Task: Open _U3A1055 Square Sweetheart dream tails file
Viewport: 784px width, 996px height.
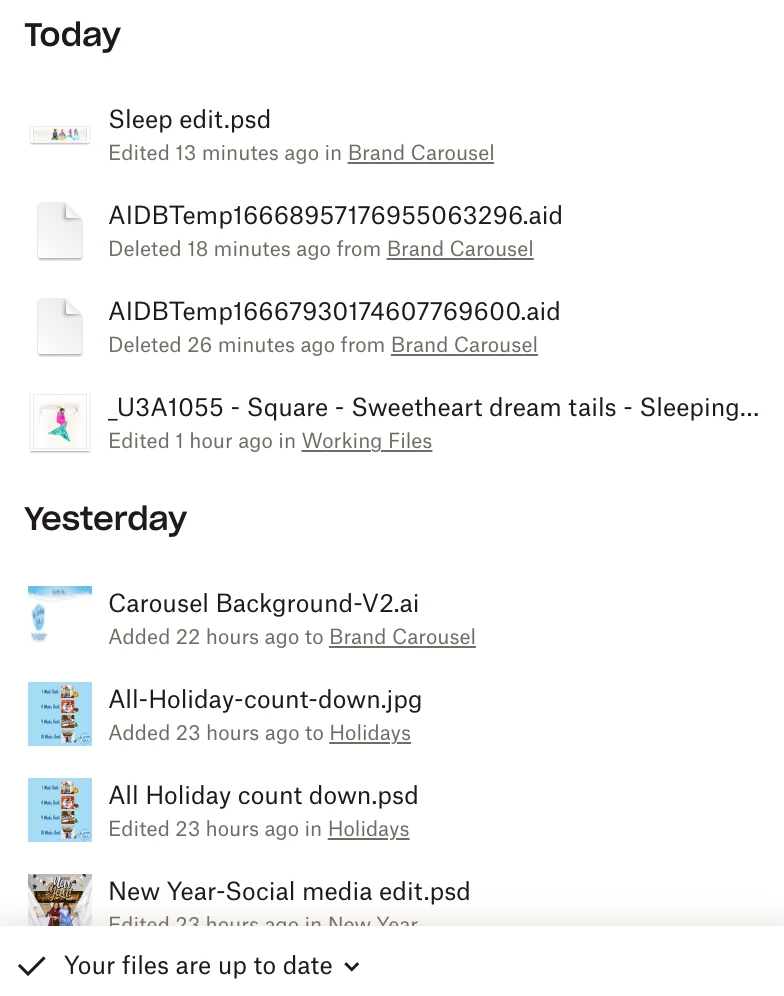Action: [434, 408]
